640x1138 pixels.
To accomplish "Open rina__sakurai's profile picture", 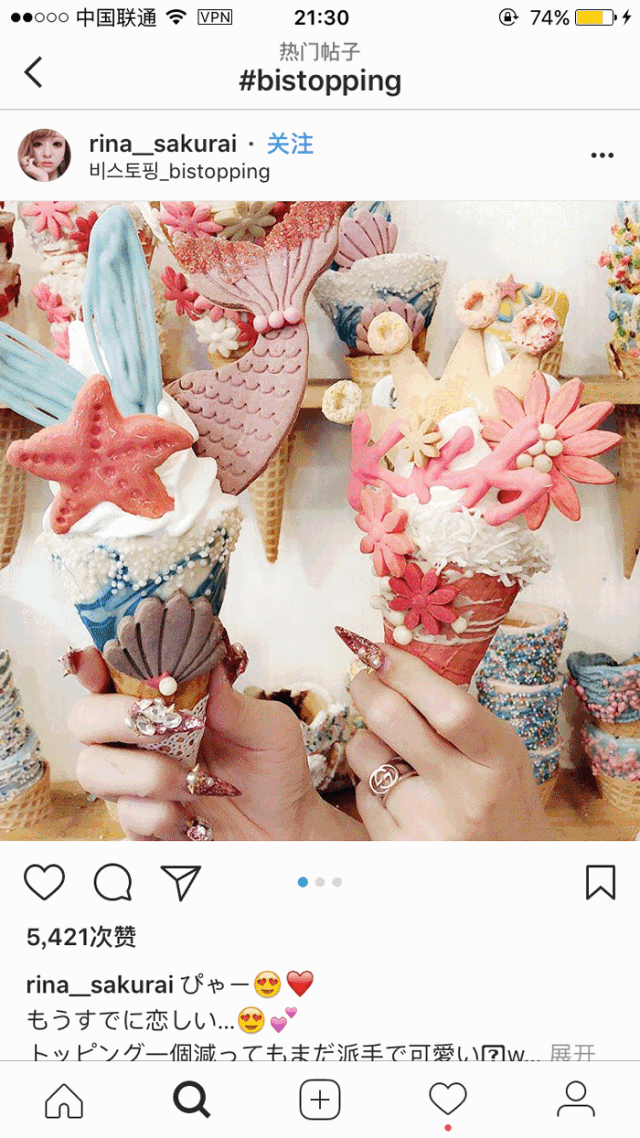I will coord(44,155).
